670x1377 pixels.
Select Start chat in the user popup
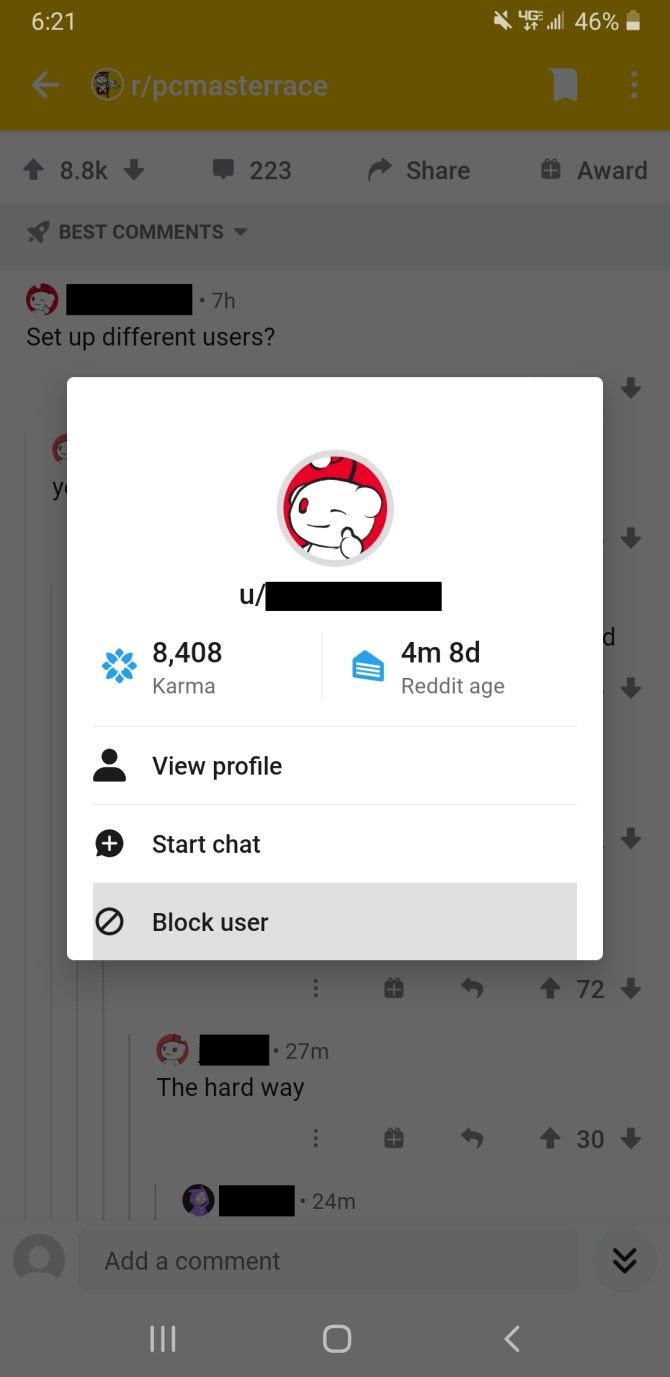click(x=206, y=844)
